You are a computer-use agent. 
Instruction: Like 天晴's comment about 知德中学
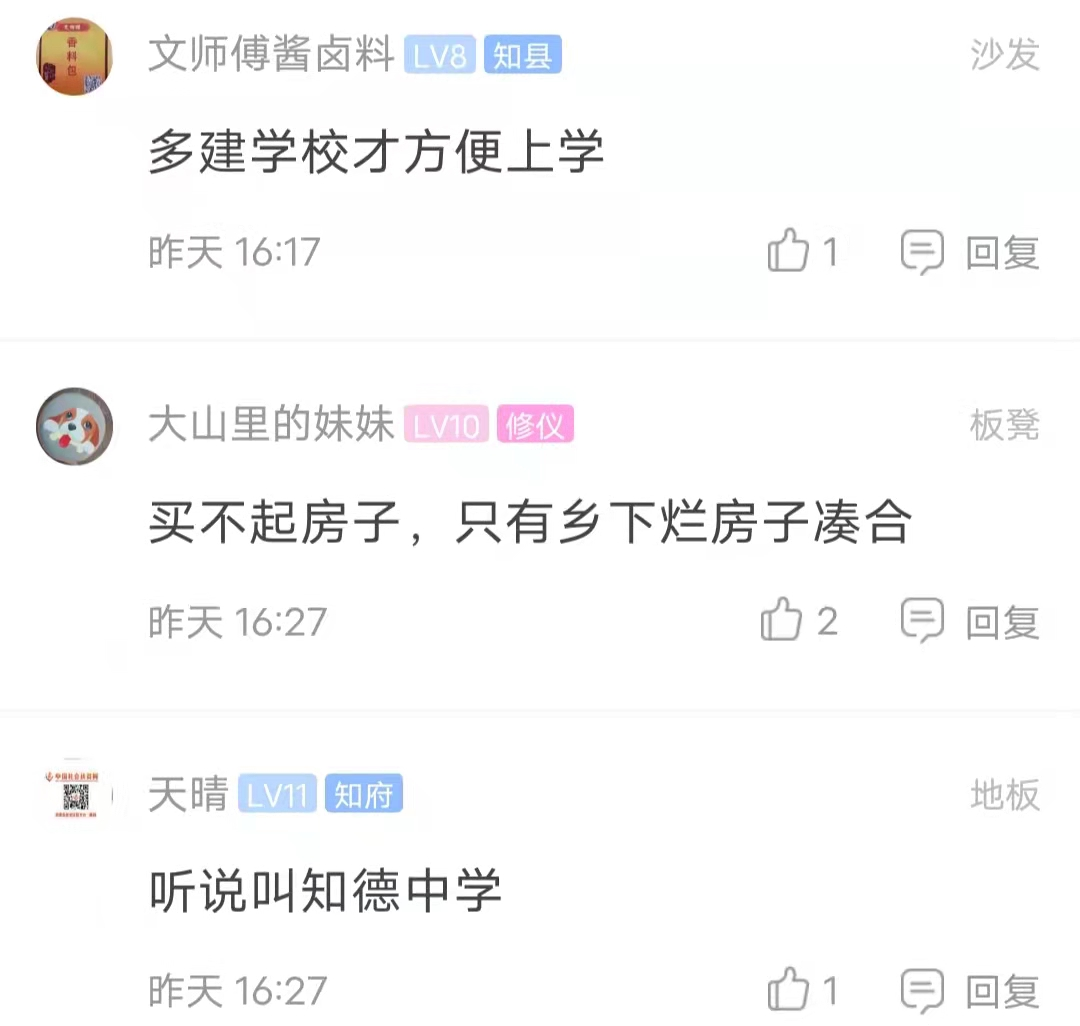coord(789,990)
